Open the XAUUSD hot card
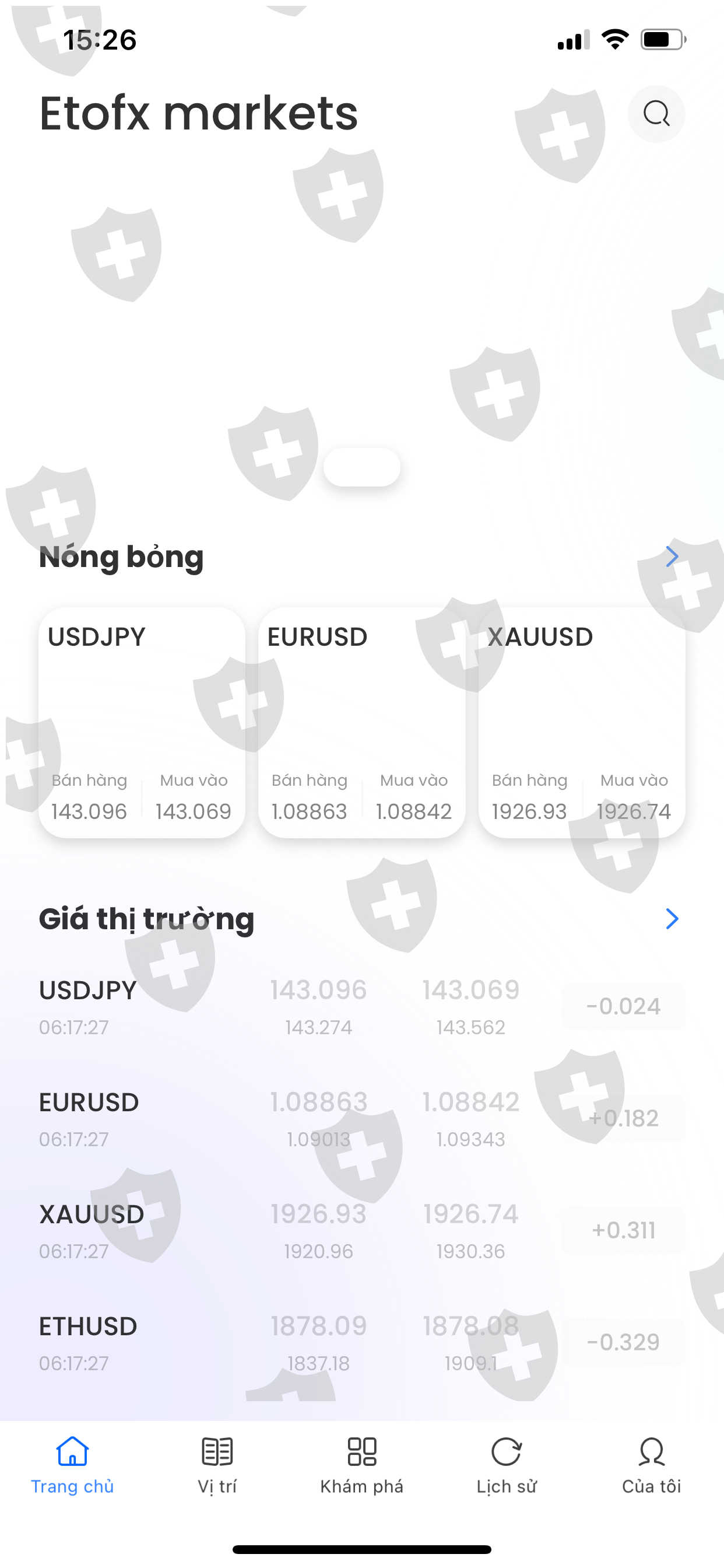 coord(582,722)
